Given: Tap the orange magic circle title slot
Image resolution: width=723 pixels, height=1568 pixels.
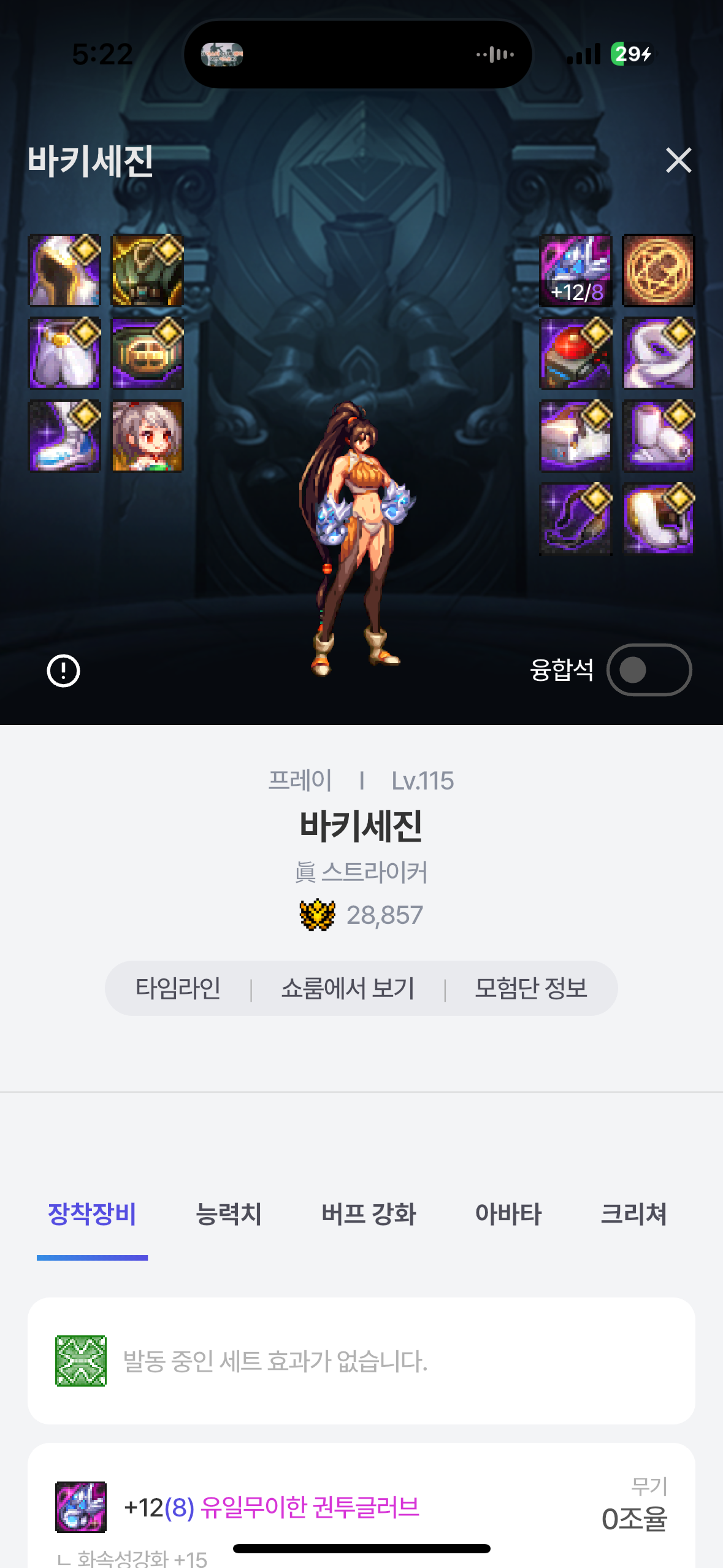Looking at the screenshot, I should 658,271.
